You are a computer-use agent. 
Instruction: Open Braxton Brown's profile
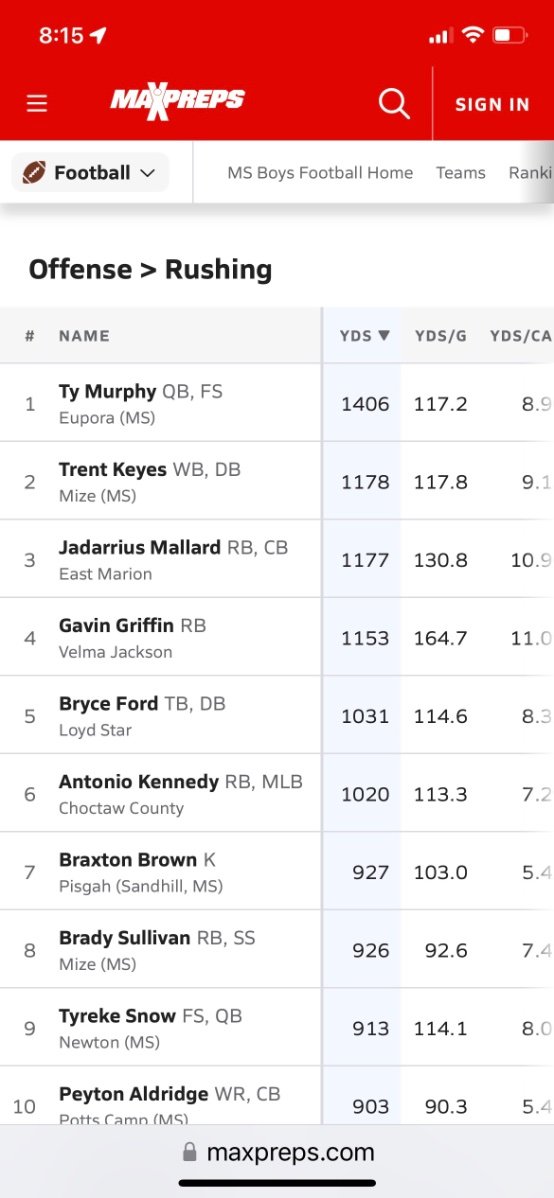tap(128, 860)
